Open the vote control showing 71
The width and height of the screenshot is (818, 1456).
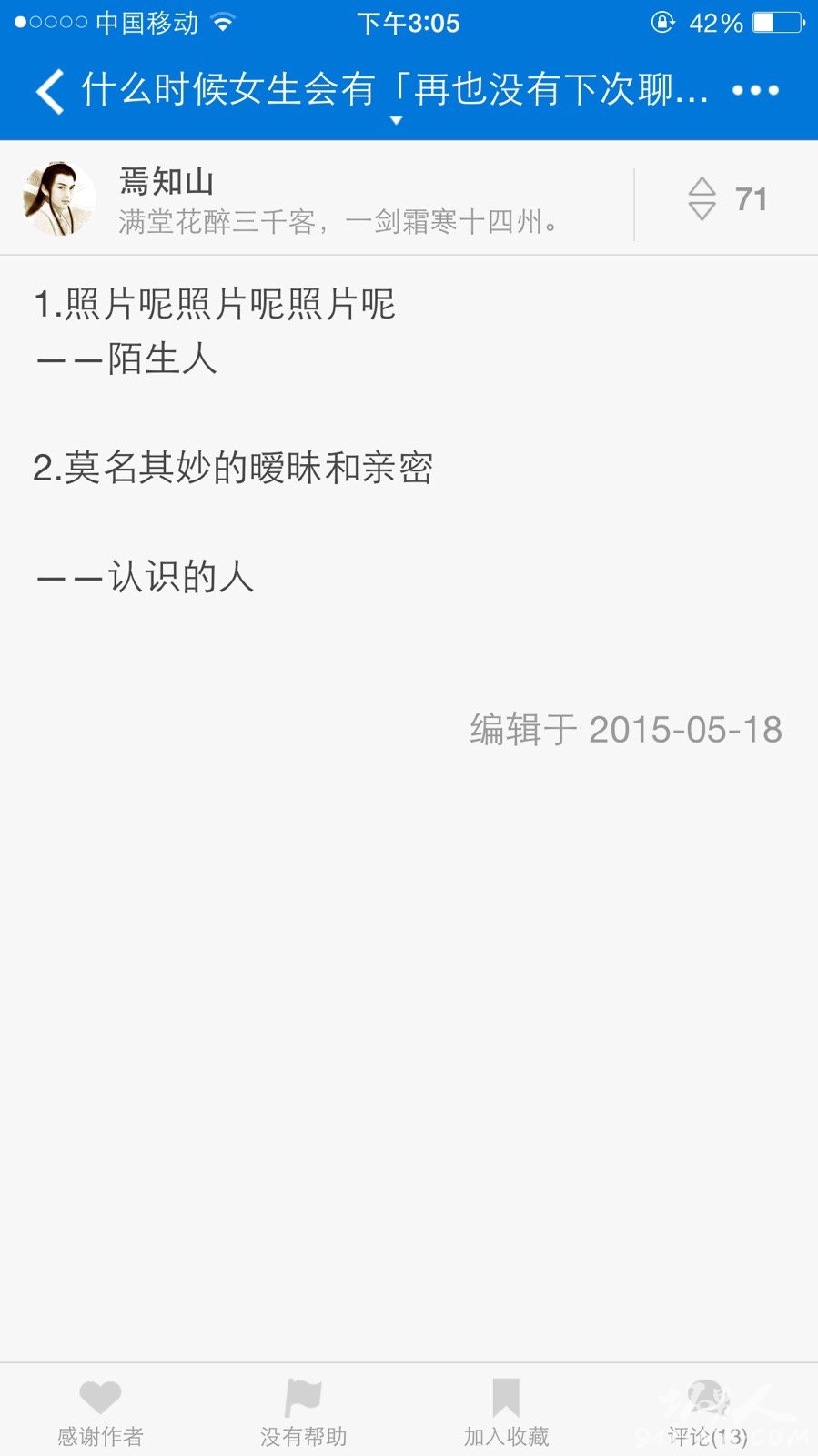(727, 198)
